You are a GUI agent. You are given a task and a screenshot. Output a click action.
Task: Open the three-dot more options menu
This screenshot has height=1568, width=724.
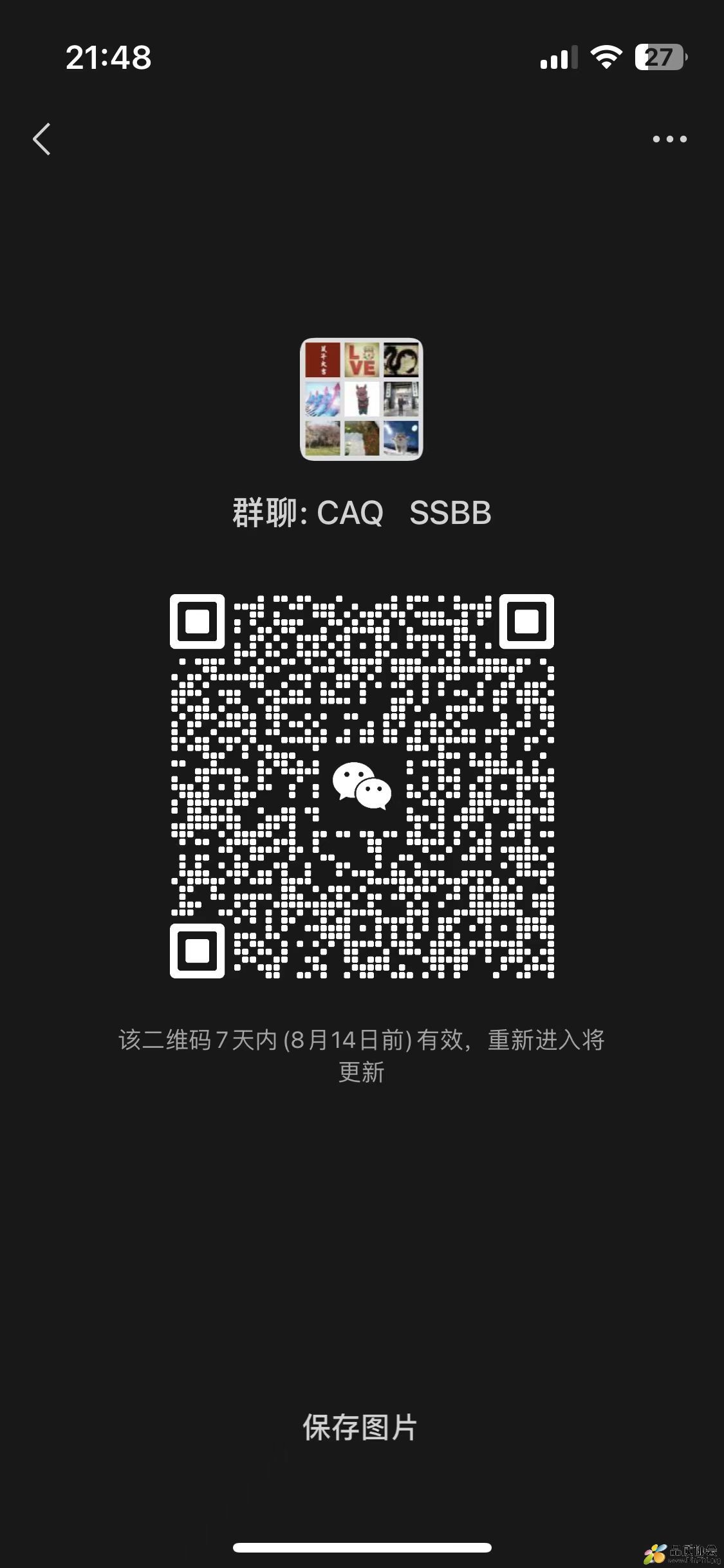(x=669, y=139)
